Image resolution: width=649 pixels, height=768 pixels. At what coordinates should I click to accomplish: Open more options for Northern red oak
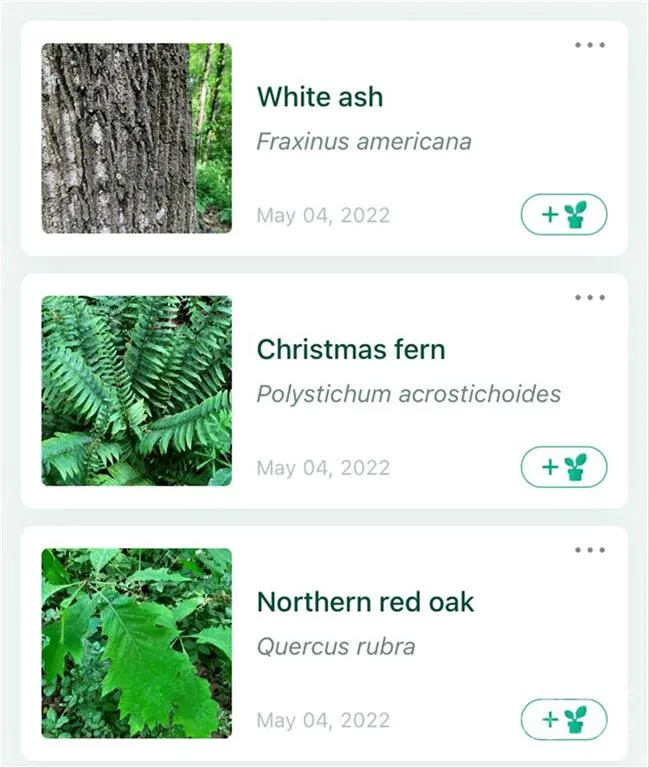click(x=590, y=550)
